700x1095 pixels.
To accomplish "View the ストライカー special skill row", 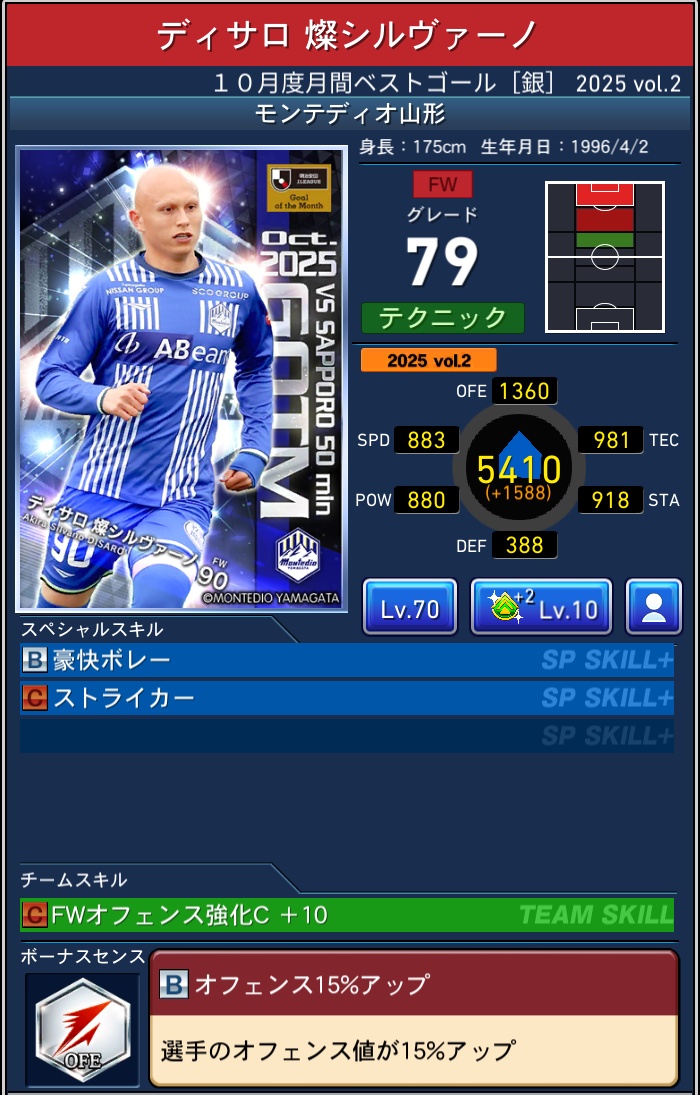I will pyautogui.click(x=346, y=698).
